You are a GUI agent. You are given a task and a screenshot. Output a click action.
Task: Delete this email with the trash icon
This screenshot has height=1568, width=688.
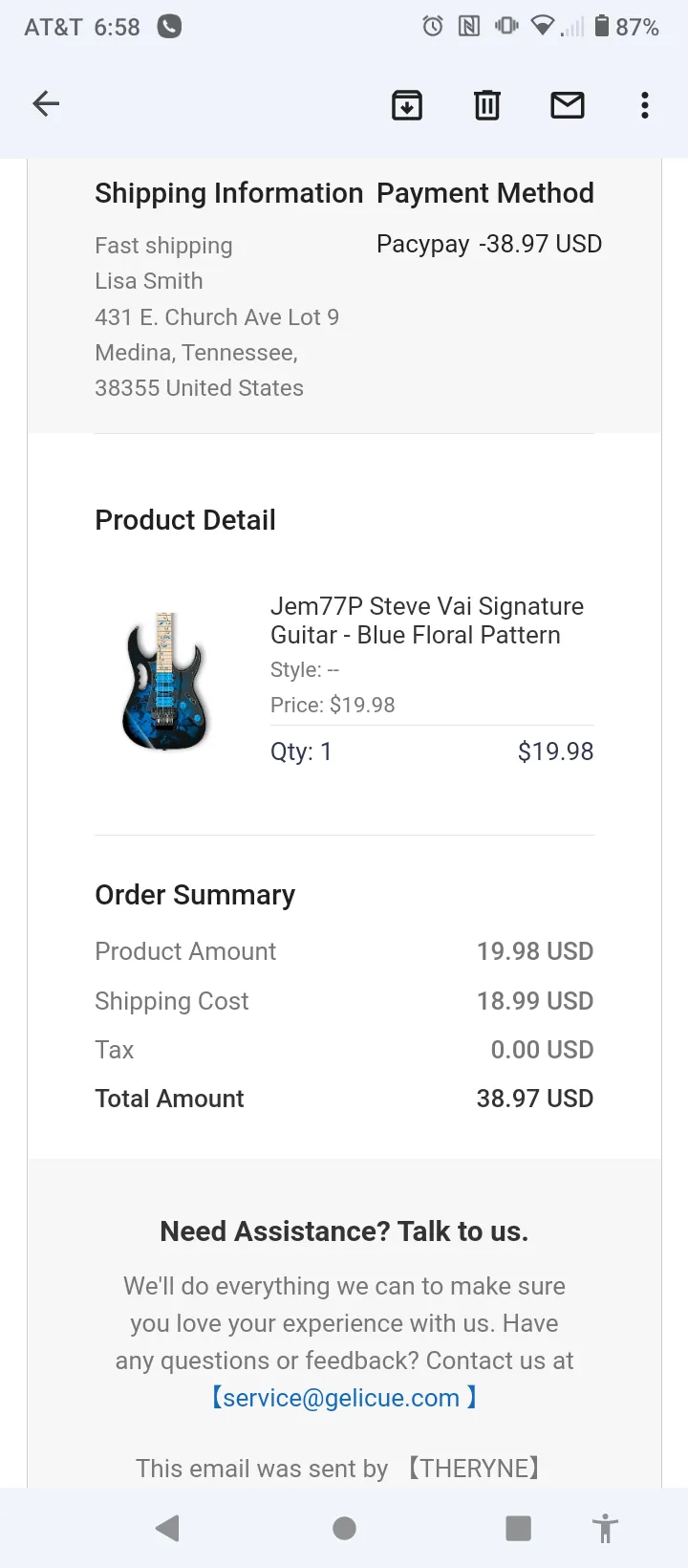click(487, 104)
